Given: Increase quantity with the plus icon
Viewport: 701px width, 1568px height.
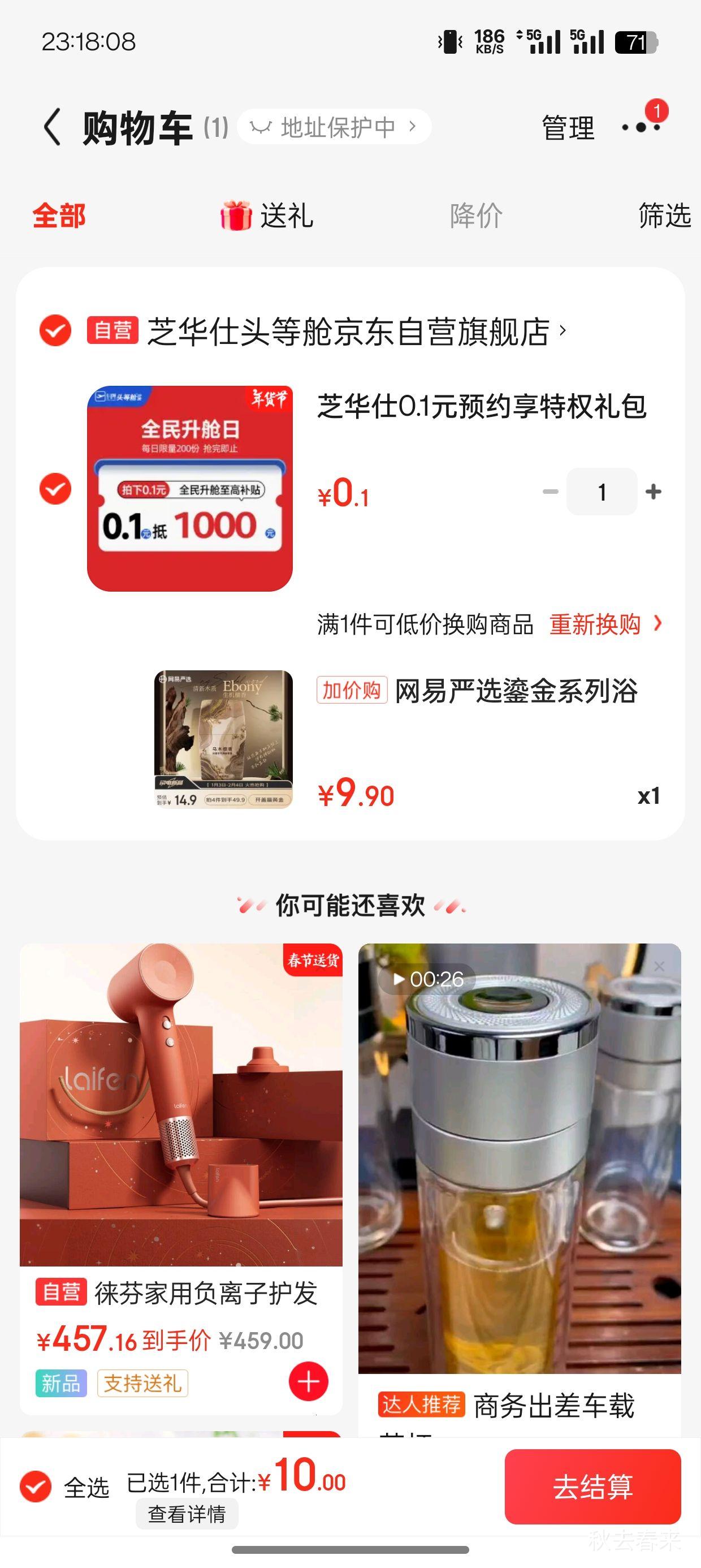Looking at the screenshot, I should (x=652, y=490).
